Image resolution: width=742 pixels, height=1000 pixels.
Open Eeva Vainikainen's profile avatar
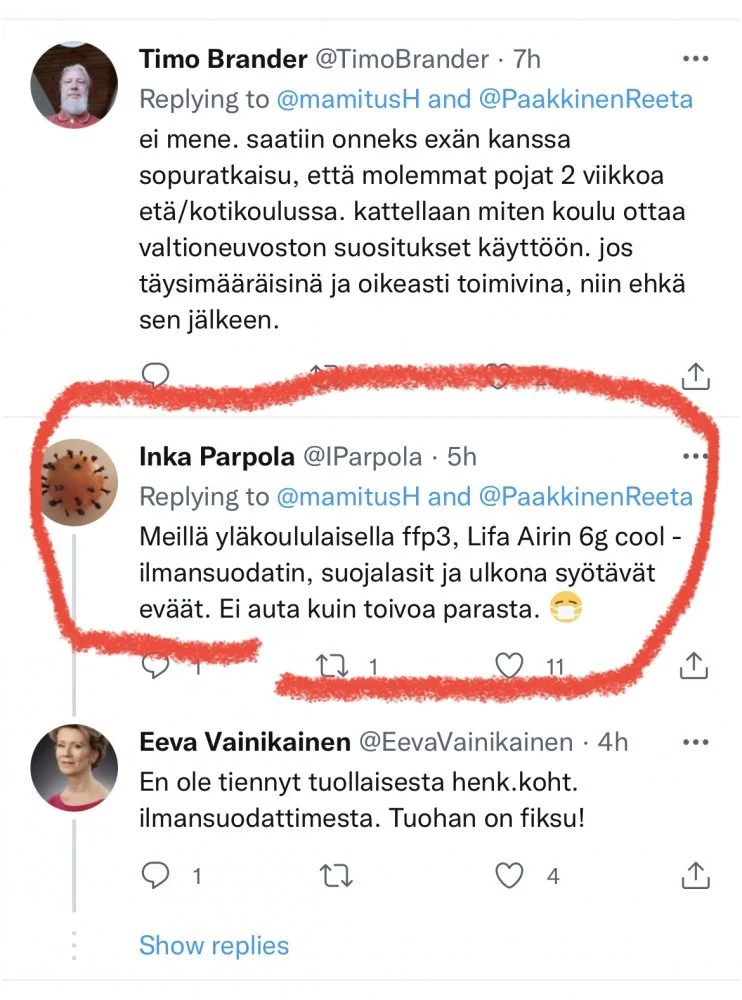tap(75, 768)
